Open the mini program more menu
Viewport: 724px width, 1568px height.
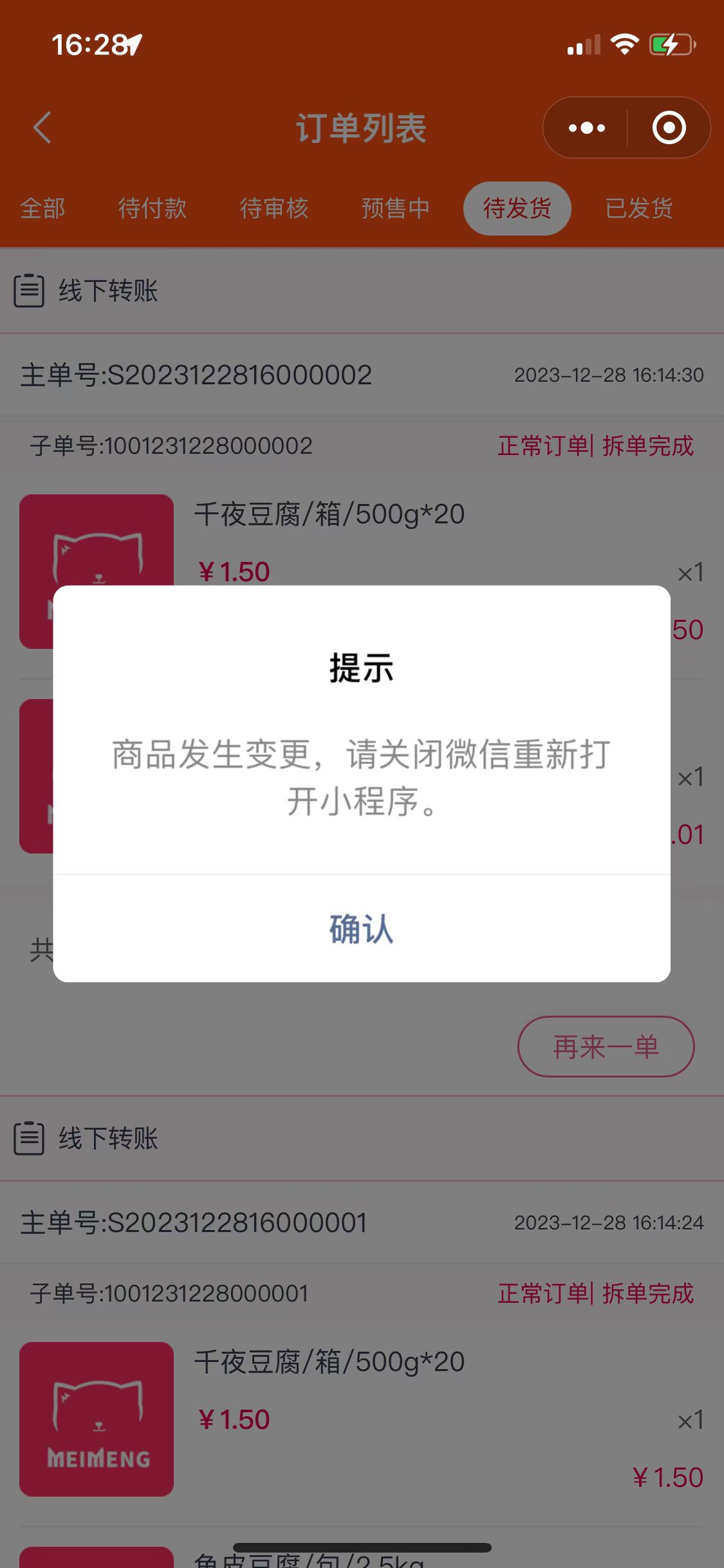pos(586,127)
